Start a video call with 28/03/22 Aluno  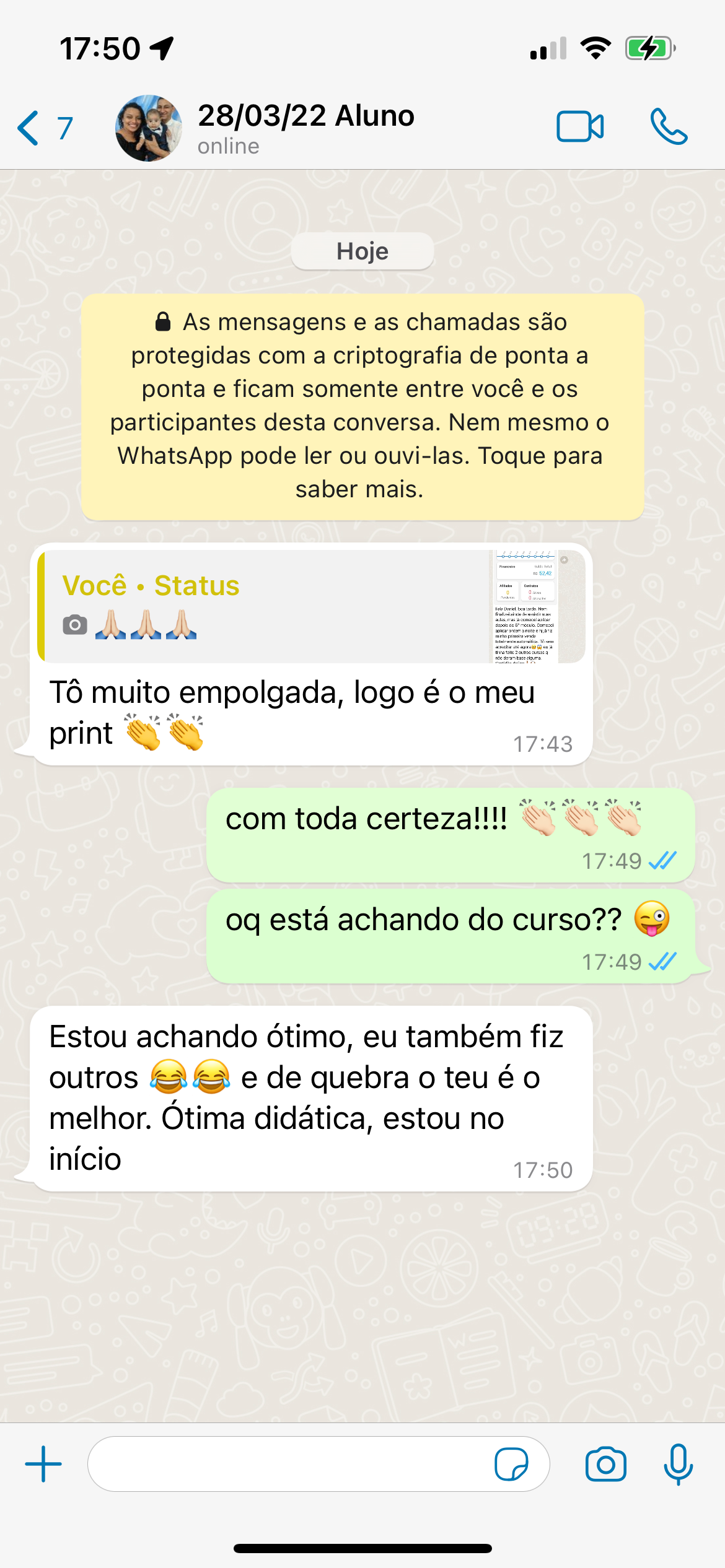point(579,128)
